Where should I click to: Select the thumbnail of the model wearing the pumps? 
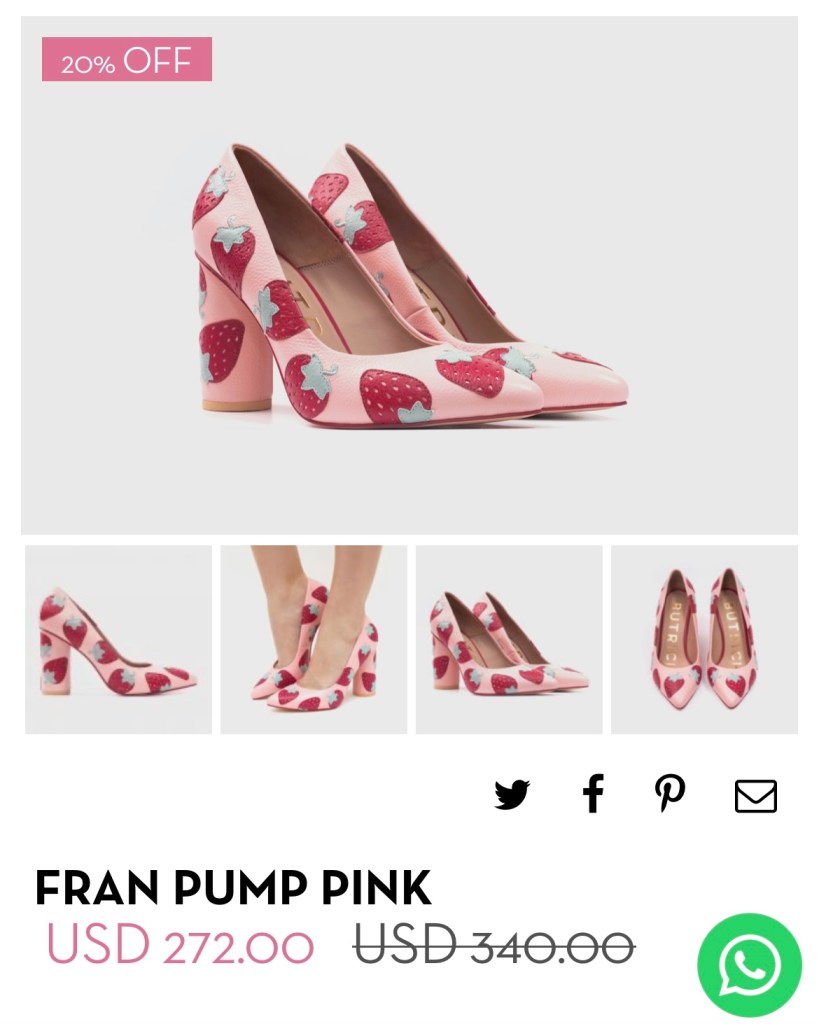coord(313,640)
